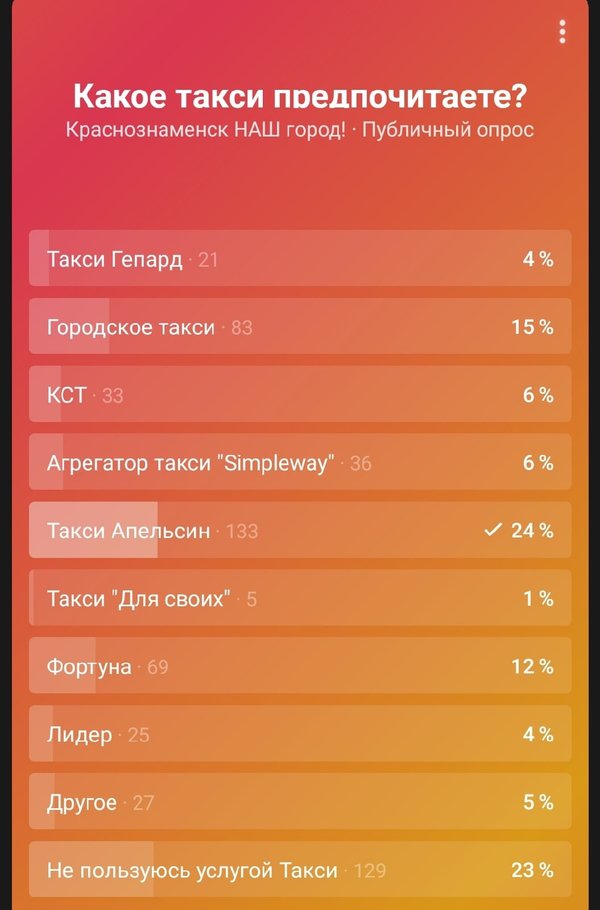Tap the voted Такси Апельсин option
Screen dimensions: 600x910
tap(300, 530)
